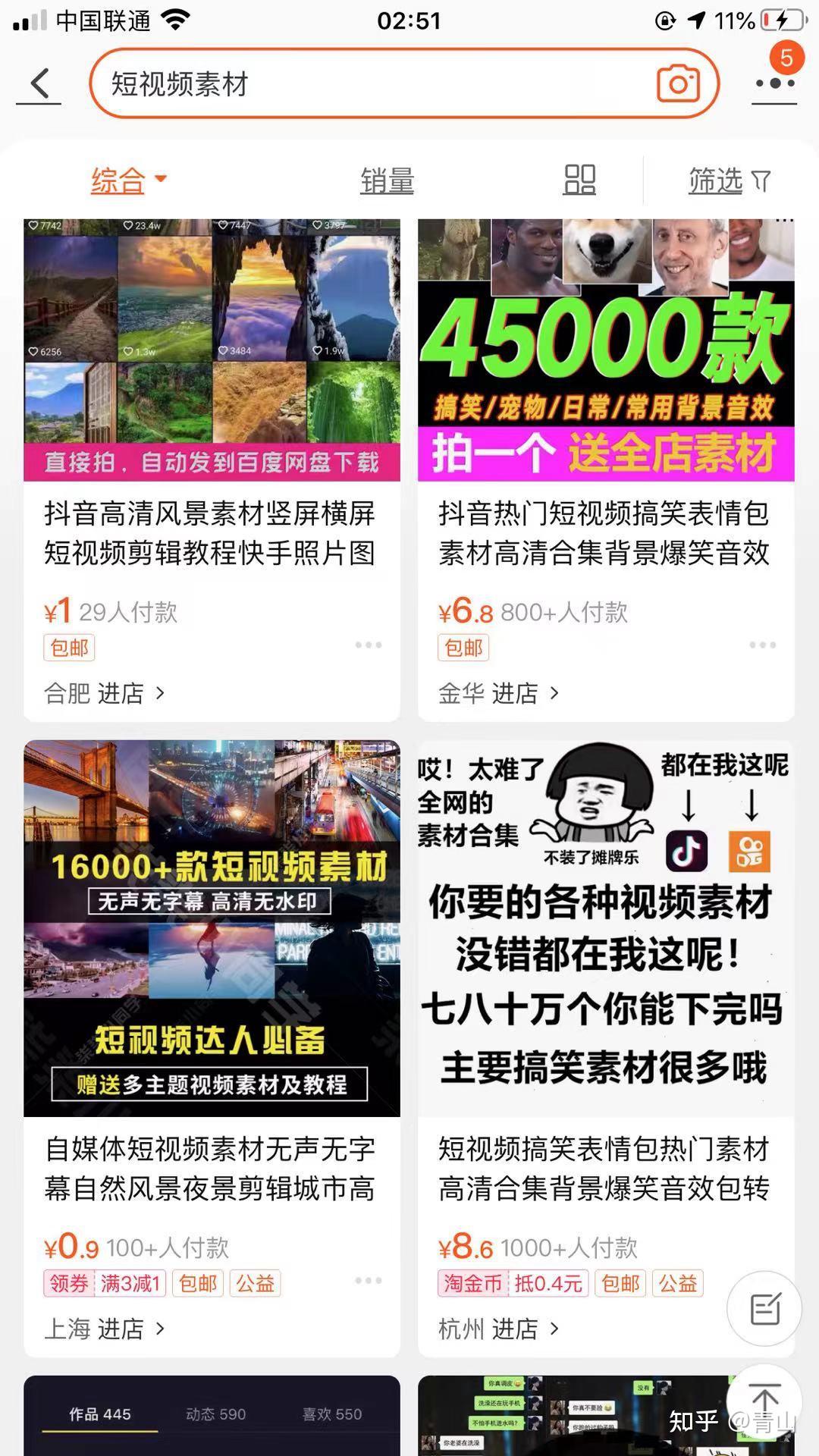This screenshot has height=1456, width=819.
Task: Go back using the back arrow
Action: (39, 84)
